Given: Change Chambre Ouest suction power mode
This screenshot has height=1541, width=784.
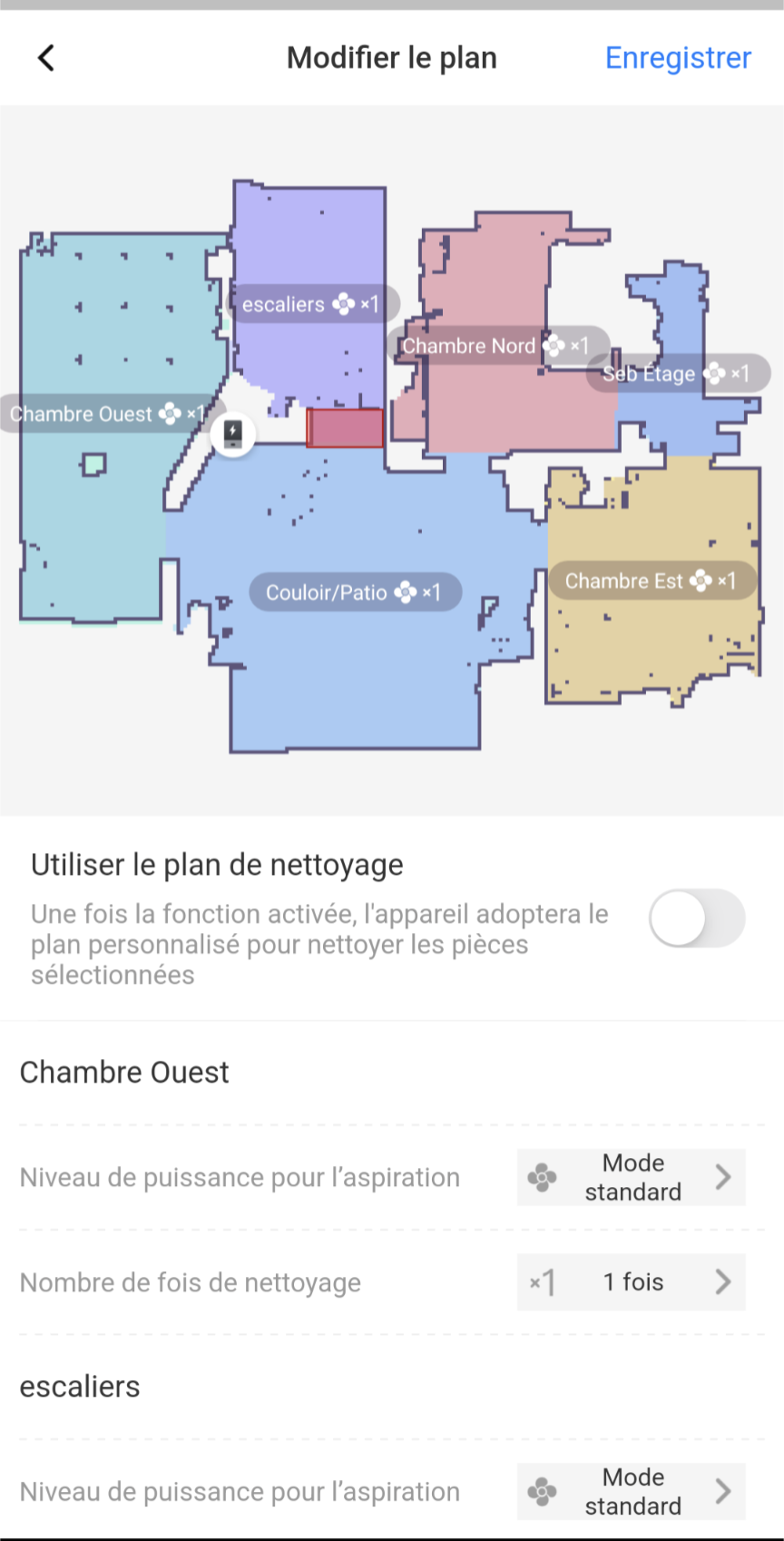Looking at the screenshot, I should (631, 1177).
